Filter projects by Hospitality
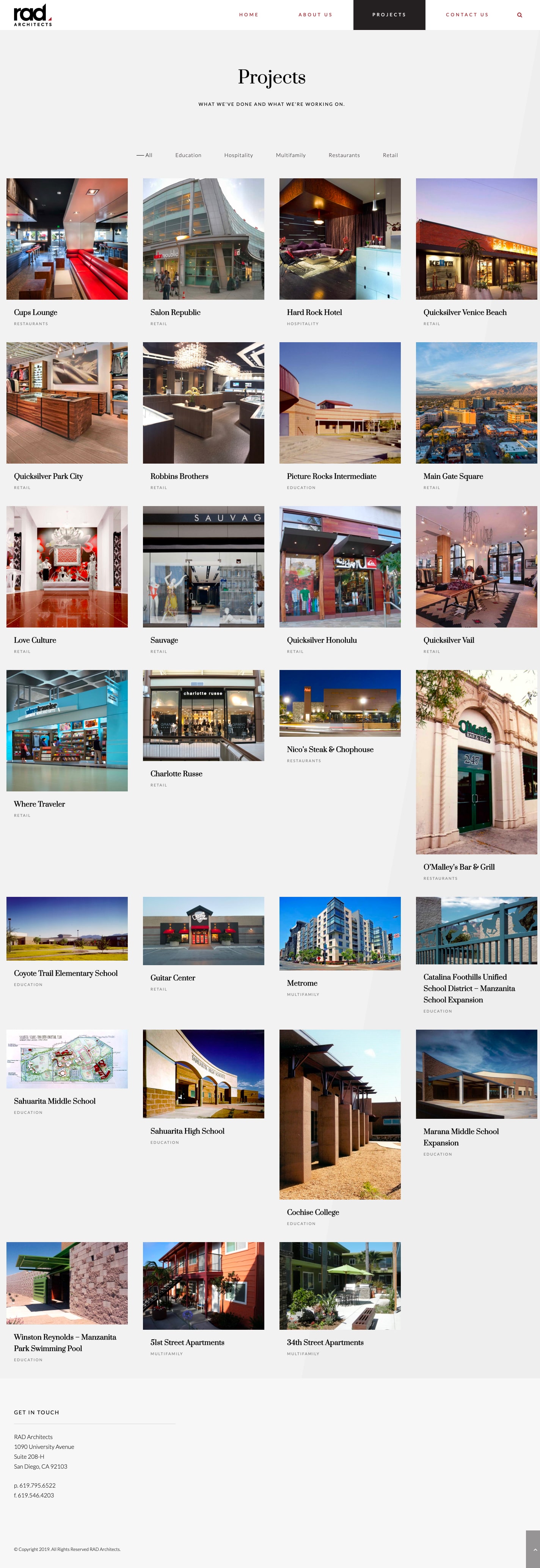 click(x=239, y=155)
